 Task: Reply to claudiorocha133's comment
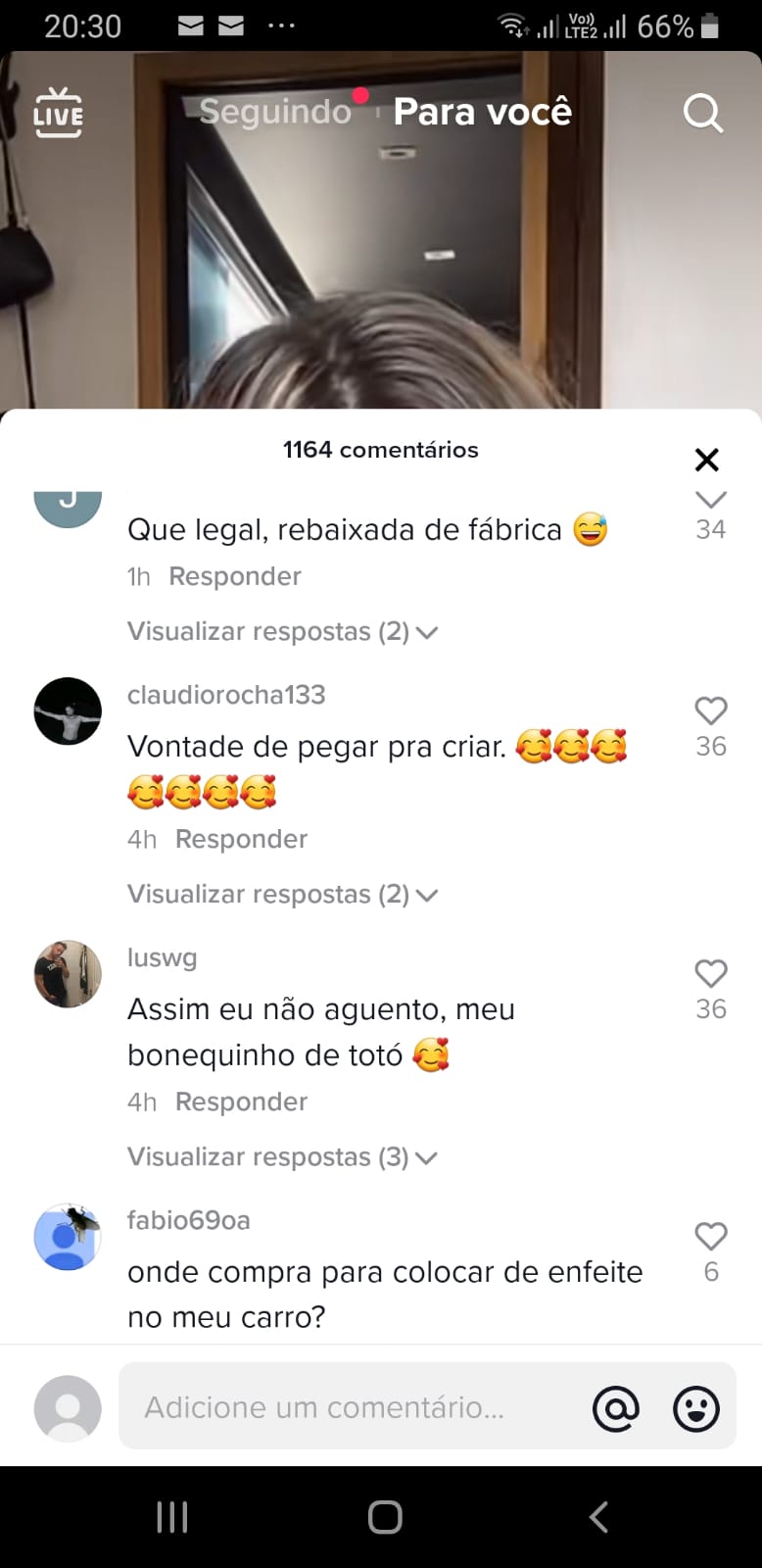pyautogui.click(x=241, y=839)
